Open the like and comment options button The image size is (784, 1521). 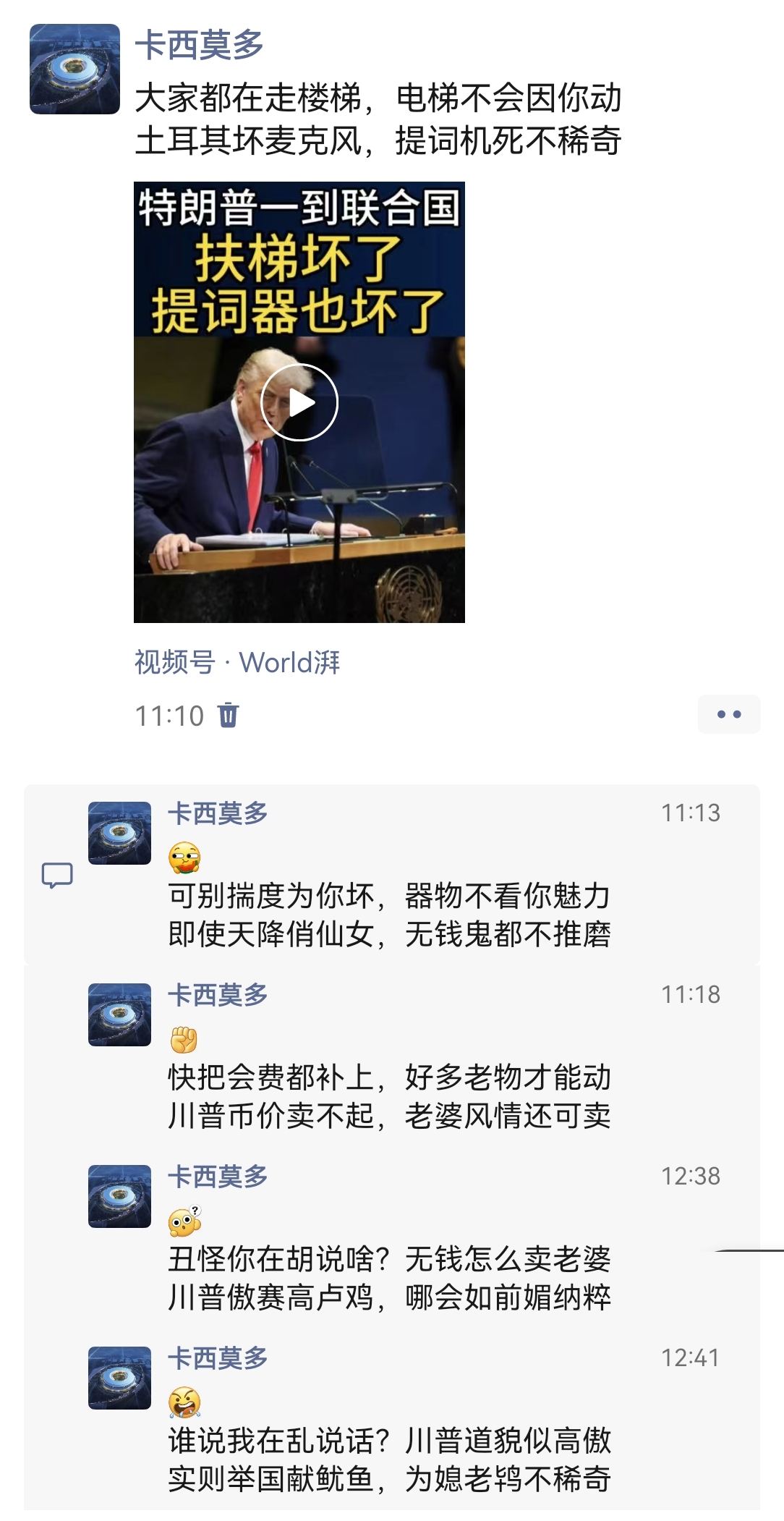click(x=728, y=714)
